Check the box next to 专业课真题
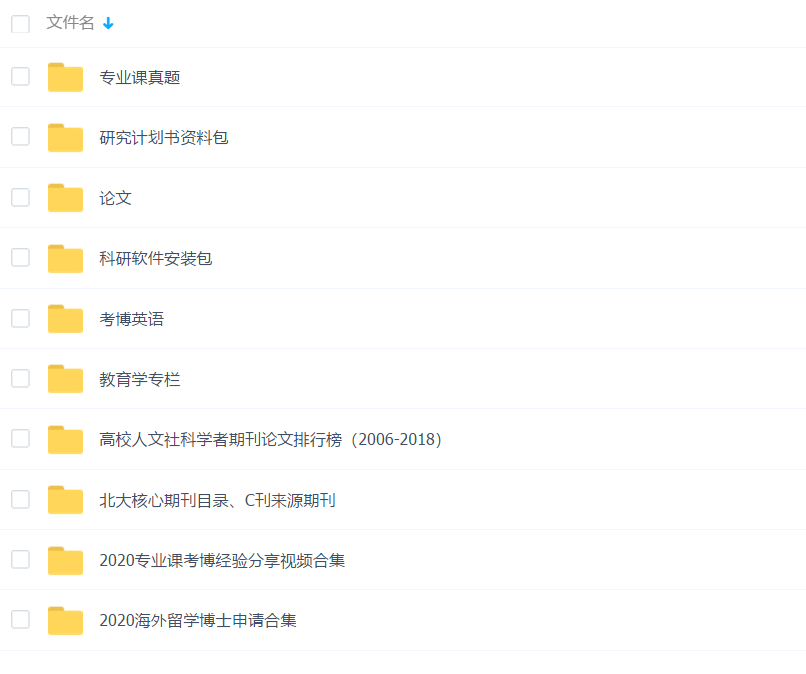This screenshot has height=674, width=806. [x=20, y=76]
